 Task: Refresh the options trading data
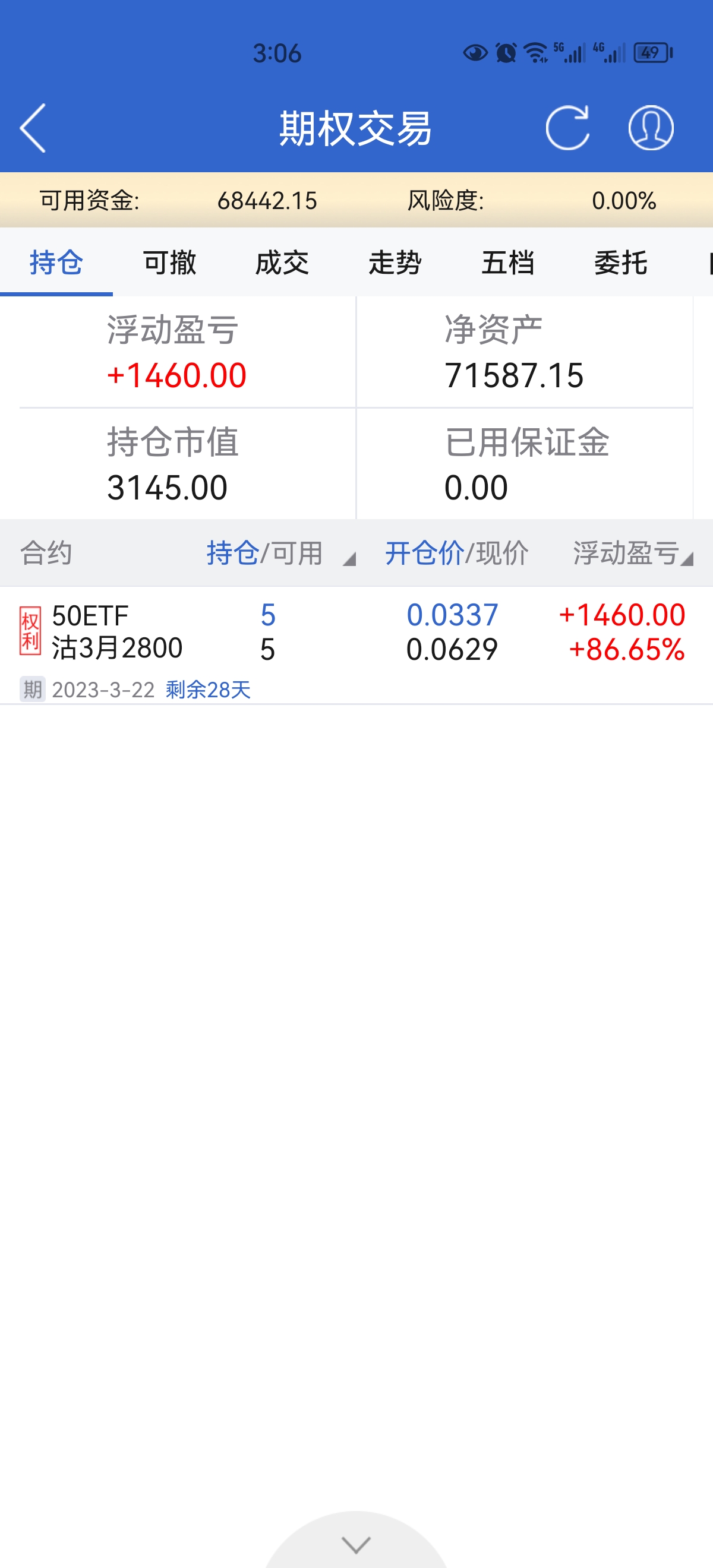pyautogui.click(x=567, y=128)
